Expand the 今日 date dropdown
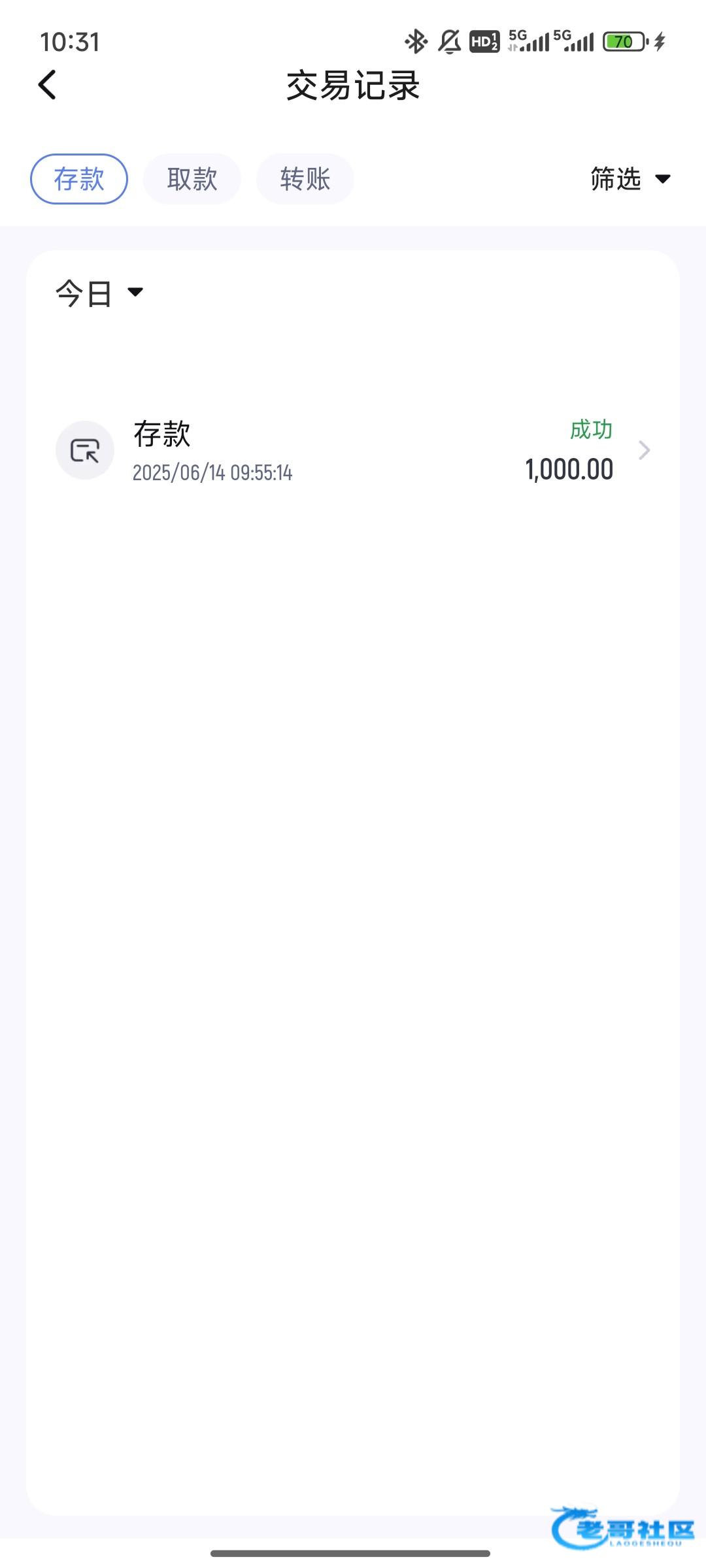 99,293
